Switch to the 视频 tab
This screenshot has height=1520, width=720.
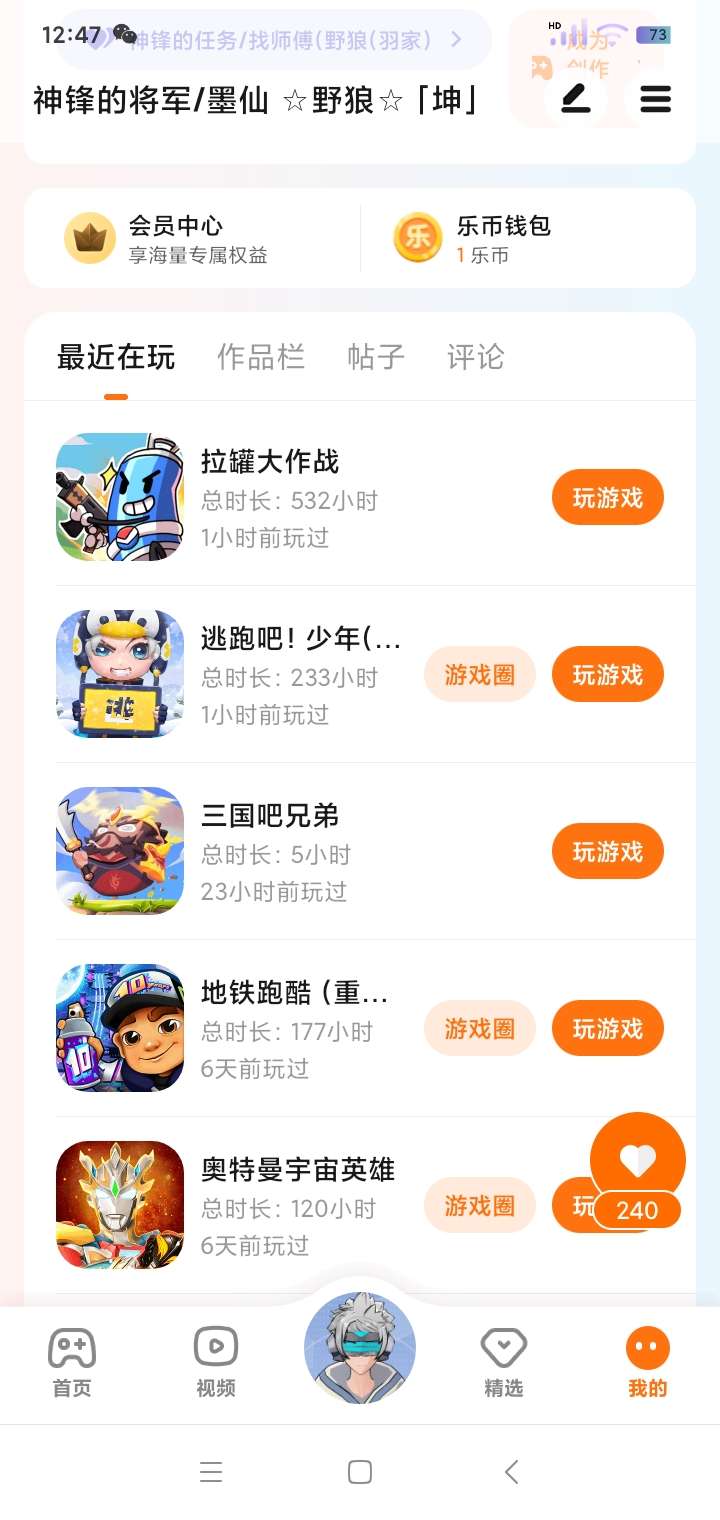tap(216, 1362)
